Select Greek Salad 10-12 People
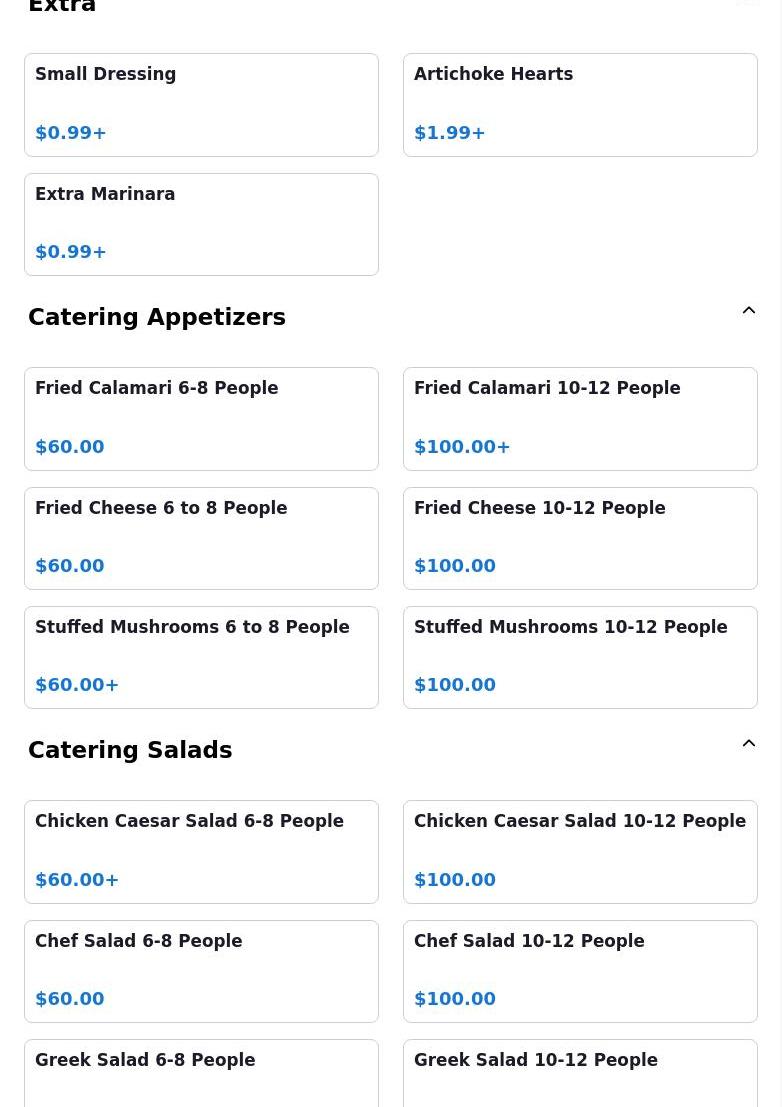Screen dimensions: 782x1107 [580, 1074]
